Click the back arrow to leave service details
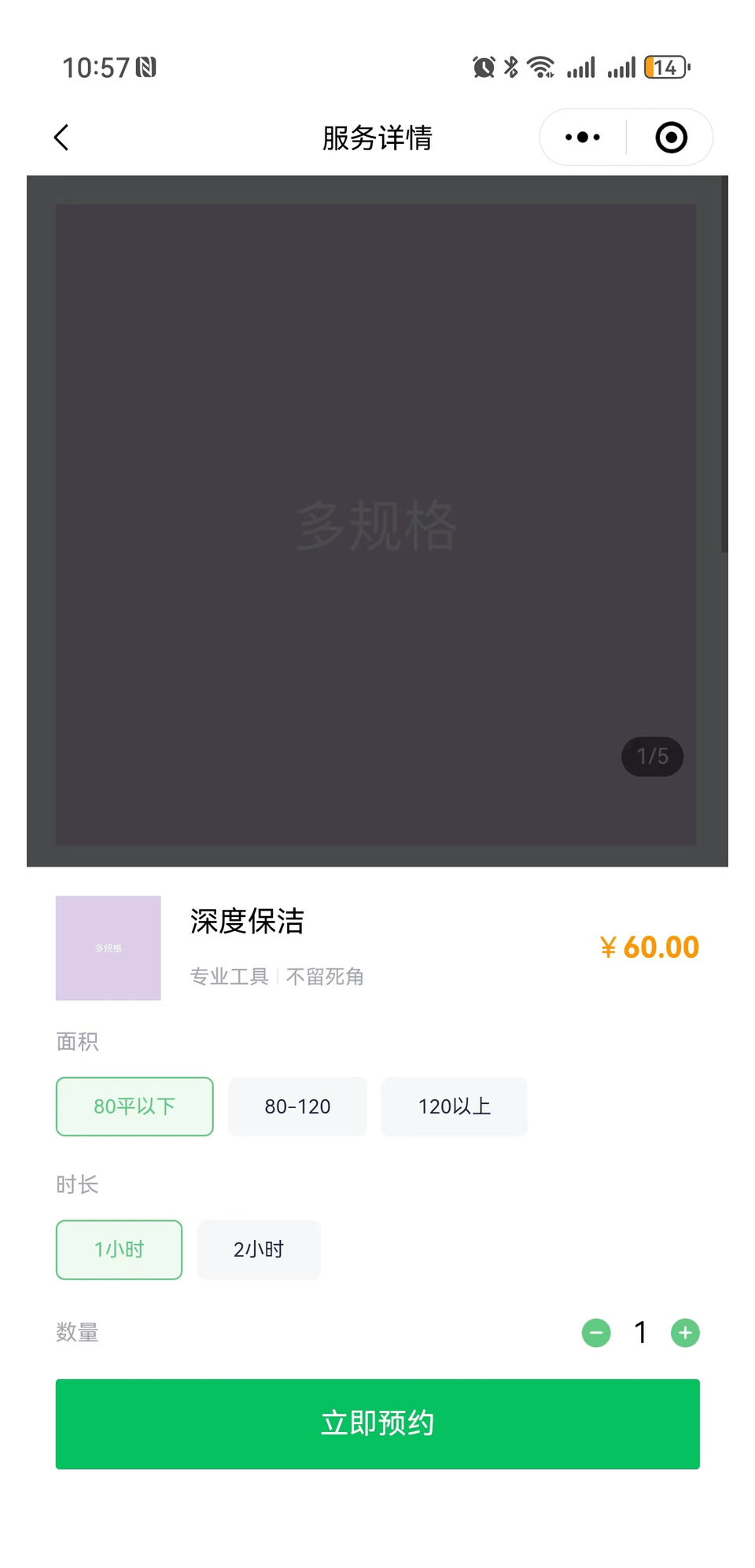This screenshot has height=1568, width=755. pyautogui.click(x=61, y=137)
